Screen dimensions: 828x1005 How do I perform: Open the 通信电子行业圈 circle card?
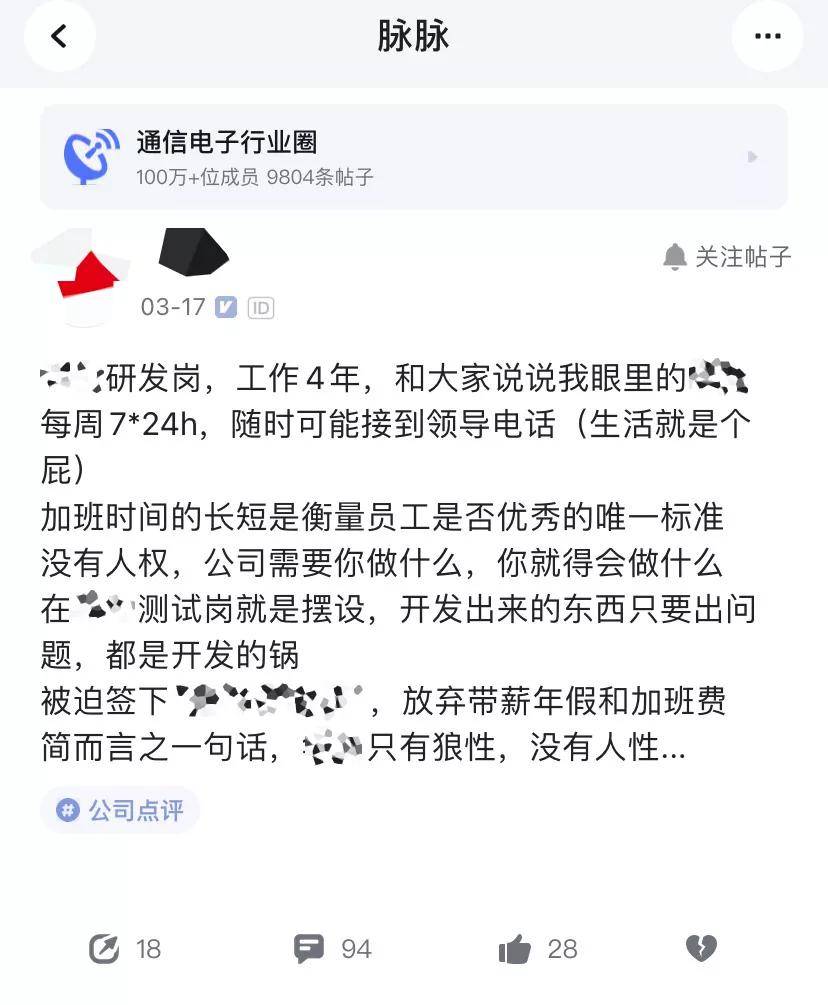point(413,157)
